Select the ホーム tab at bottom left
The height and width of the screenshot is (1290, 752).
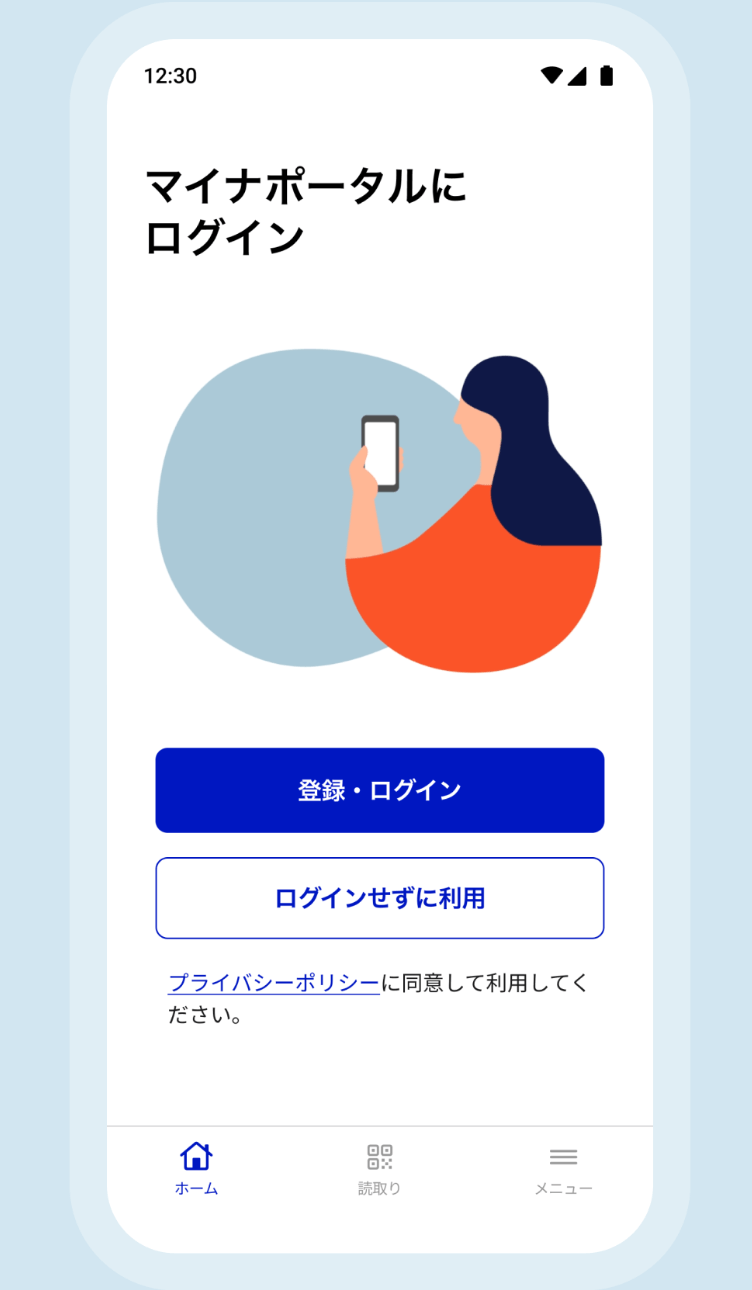tap(196, 1168)
